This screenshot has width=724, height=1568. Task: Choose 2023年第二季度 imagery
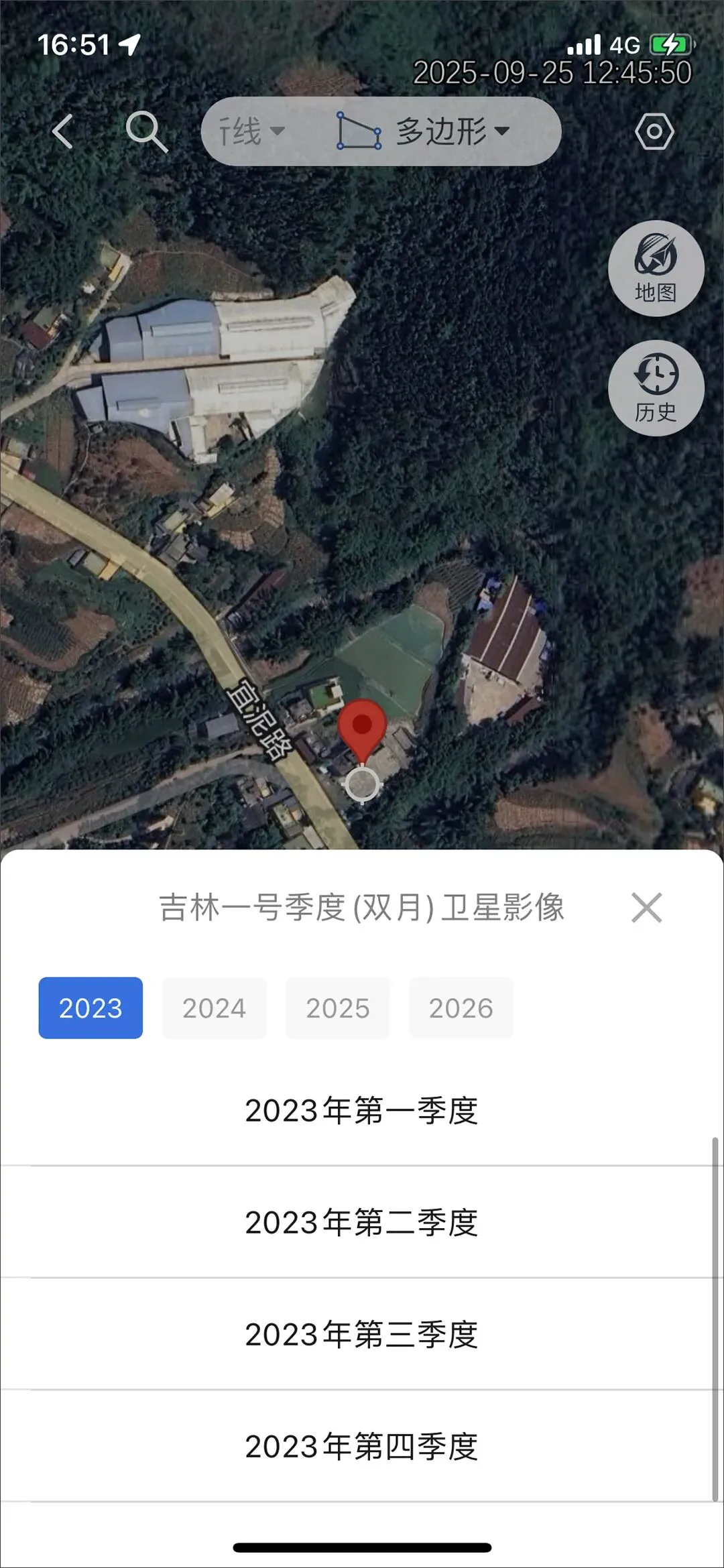click(361, 1222)
